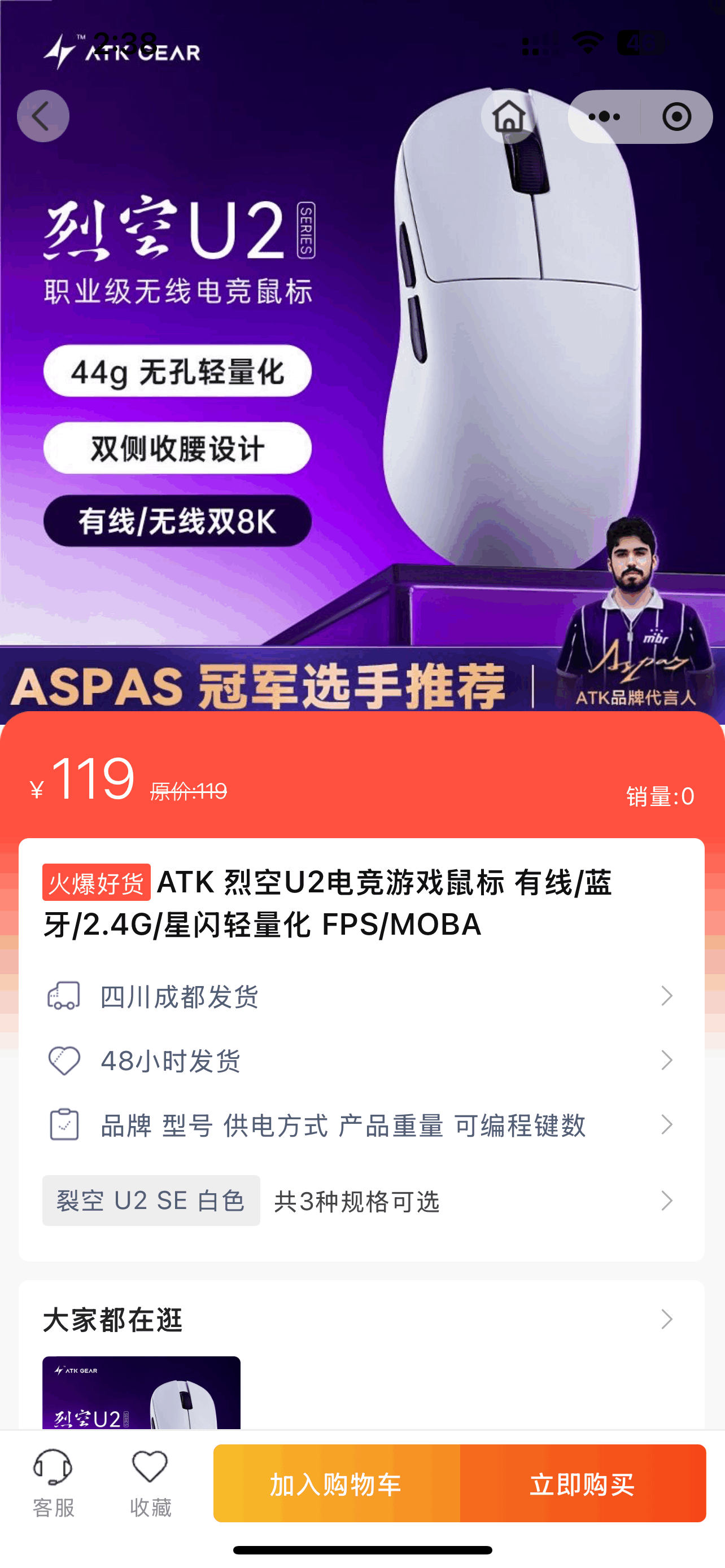
Task: Add item to 收藏 favorites
Action: [x=150, y=1483]
